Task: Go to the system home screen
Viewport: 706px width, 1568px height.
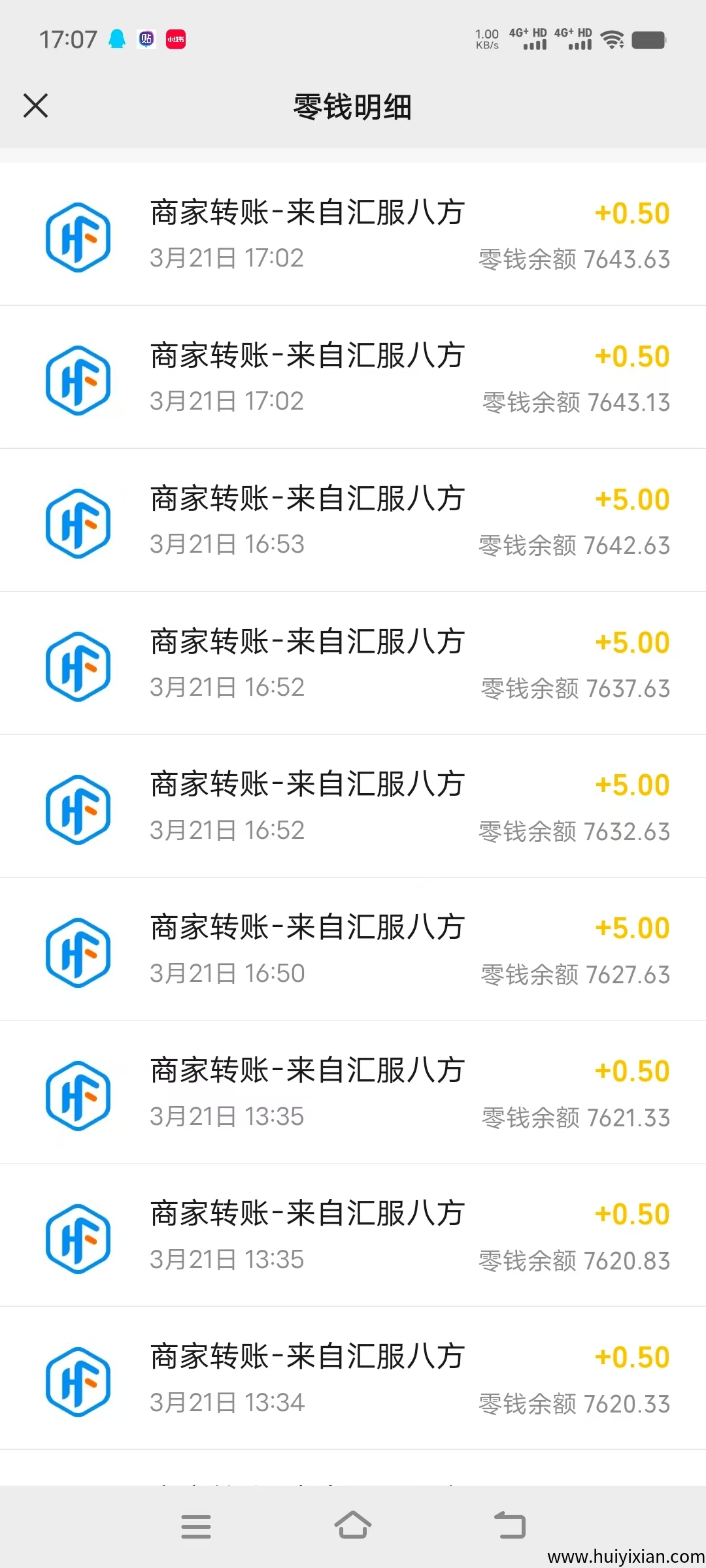Action: [x=353, y=1526]
